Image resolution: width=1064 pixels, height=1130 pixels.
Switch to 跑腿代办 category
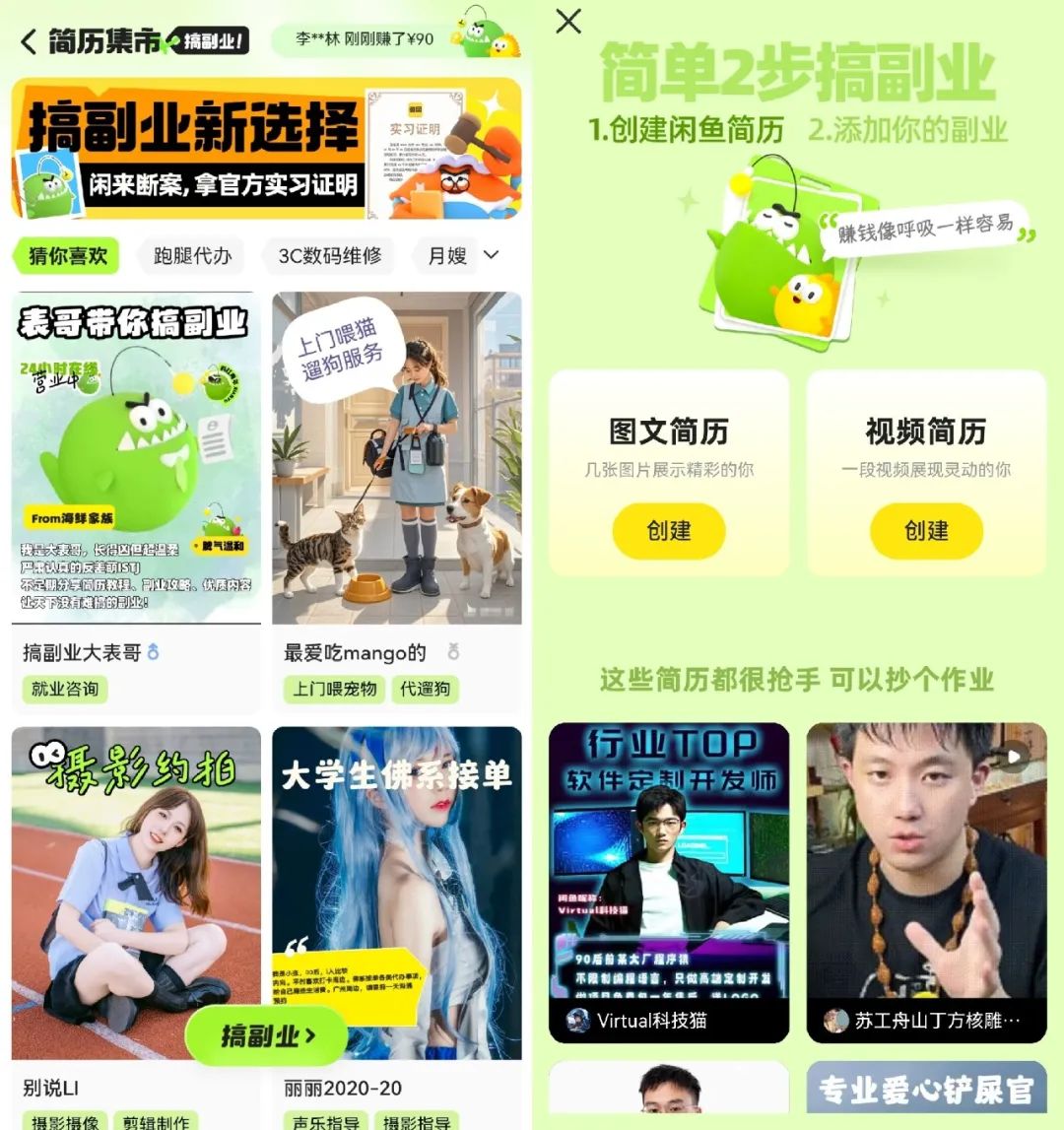[x=192, y=256]
